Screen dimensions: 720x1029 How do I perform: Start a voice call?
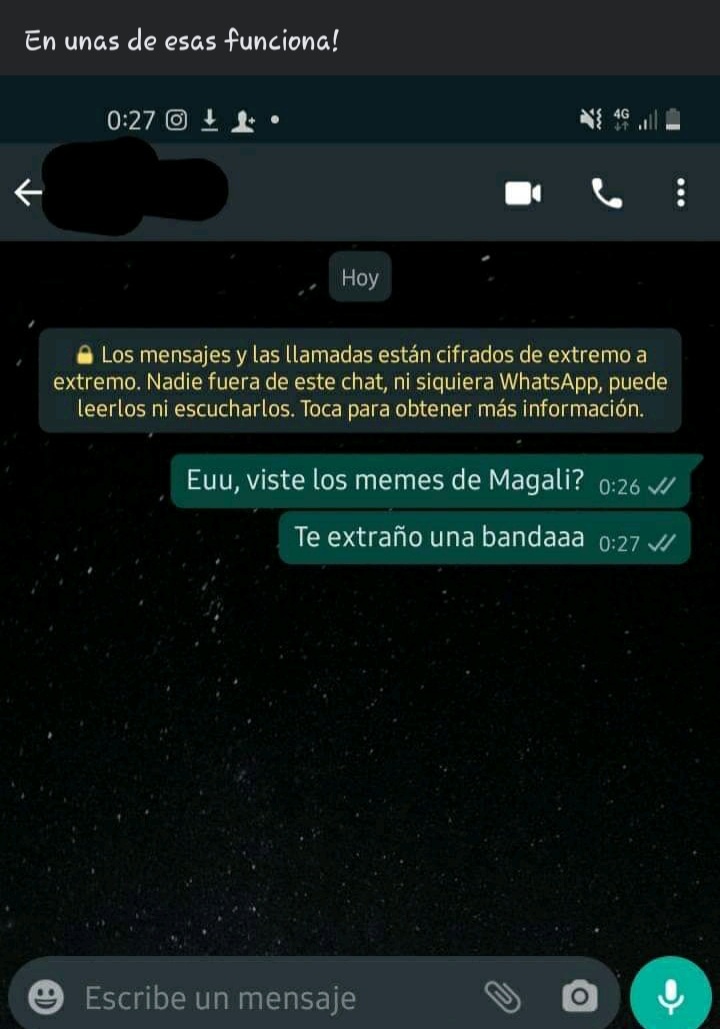pyautogui.click(x=607, y=193)
